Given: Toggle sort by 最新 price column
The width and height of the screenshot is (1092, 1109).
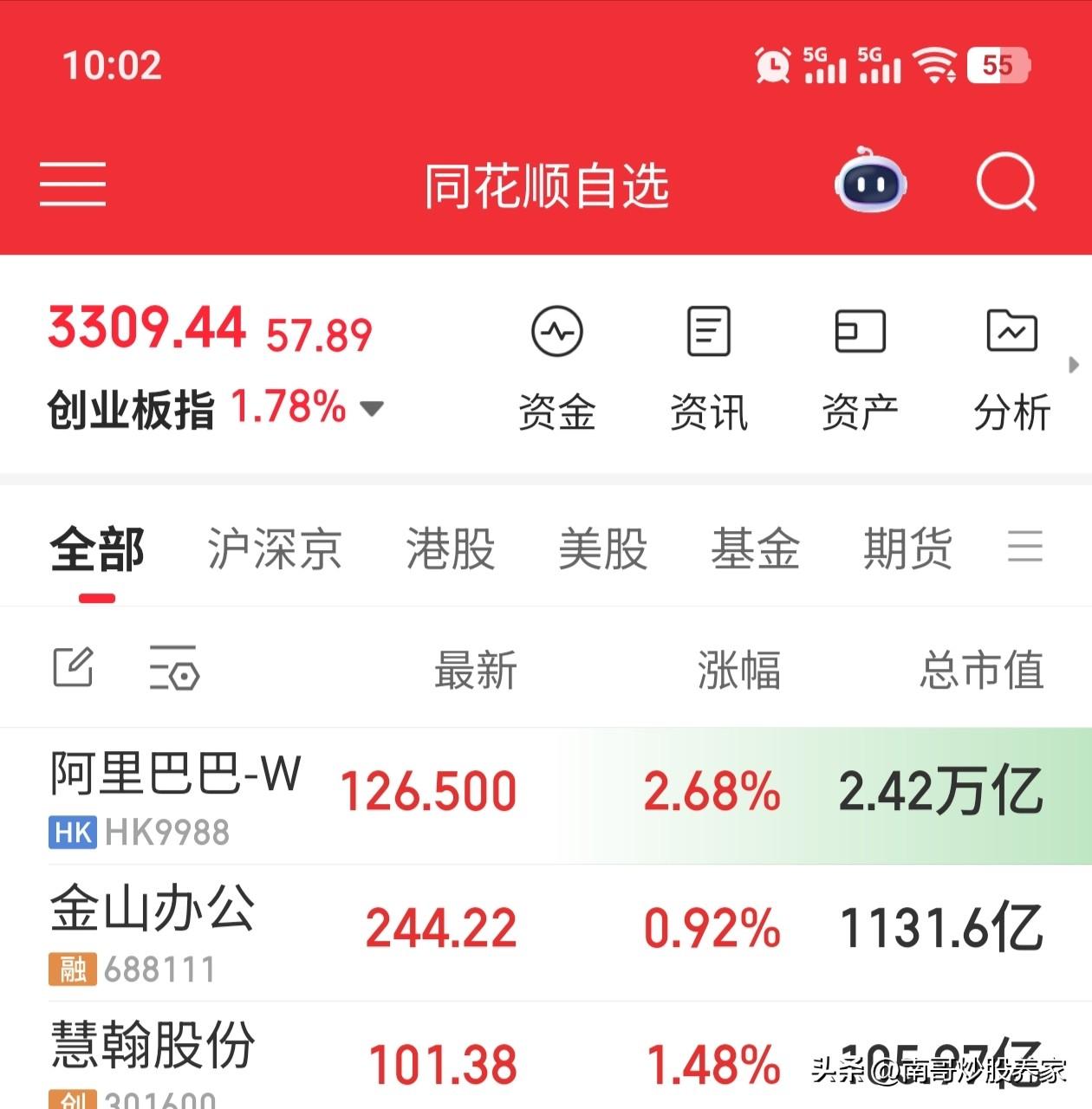Looking at the screenshot, I should click(x=476, y=669).
